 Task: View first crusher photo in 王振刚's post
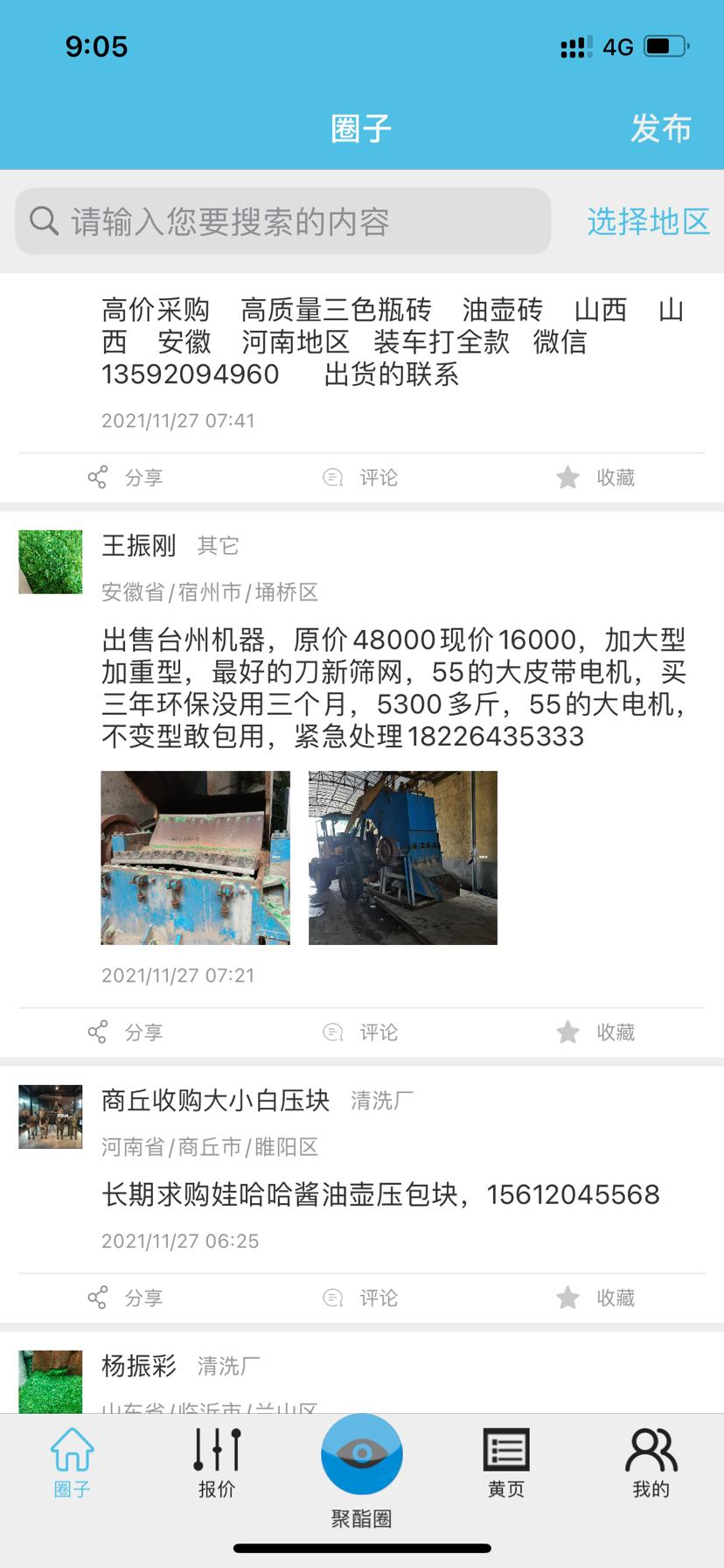pyautogui.click(x=195, y=857)
